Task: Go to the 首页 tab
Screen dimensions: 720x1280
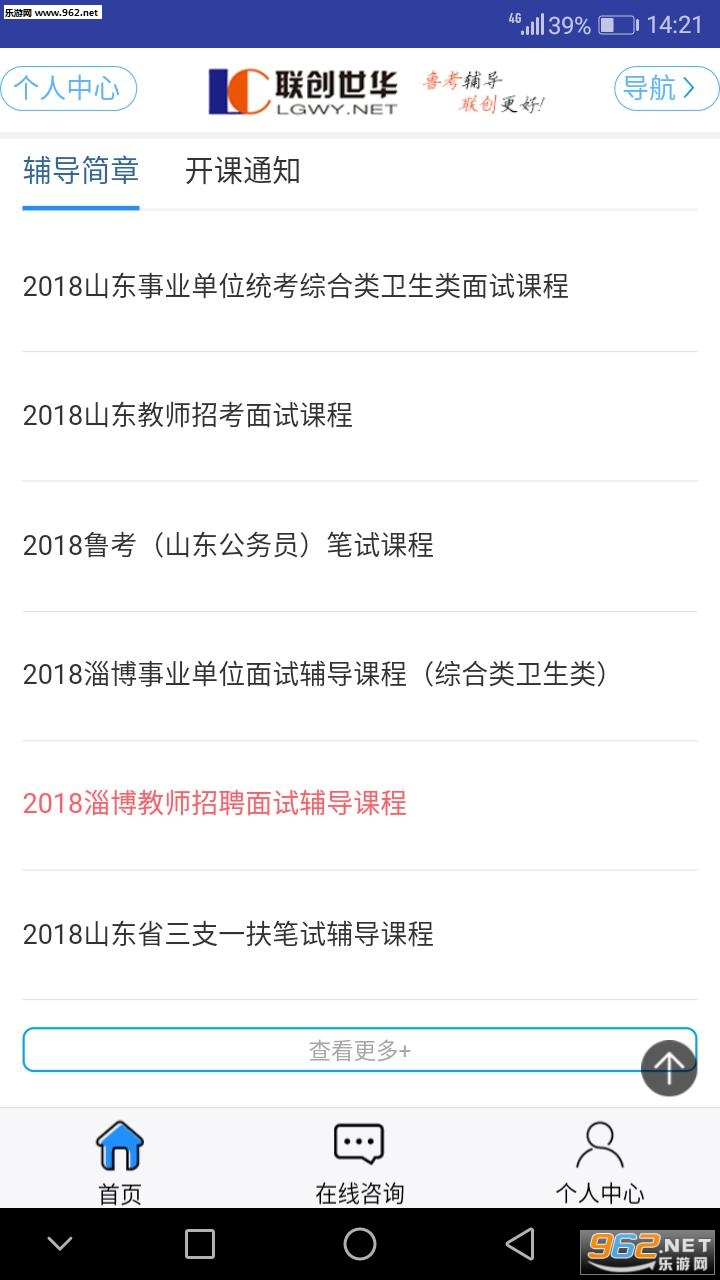Action: click(x=120, y=1162)
